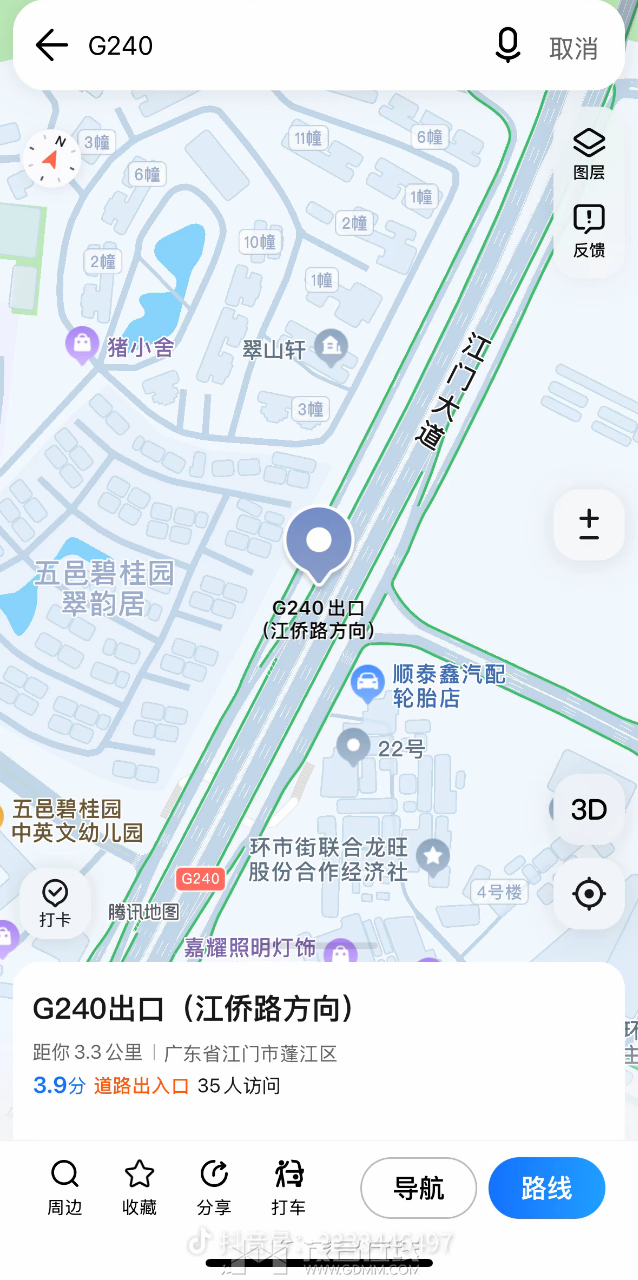Open 反馈 to report feedback

(589, 231)
